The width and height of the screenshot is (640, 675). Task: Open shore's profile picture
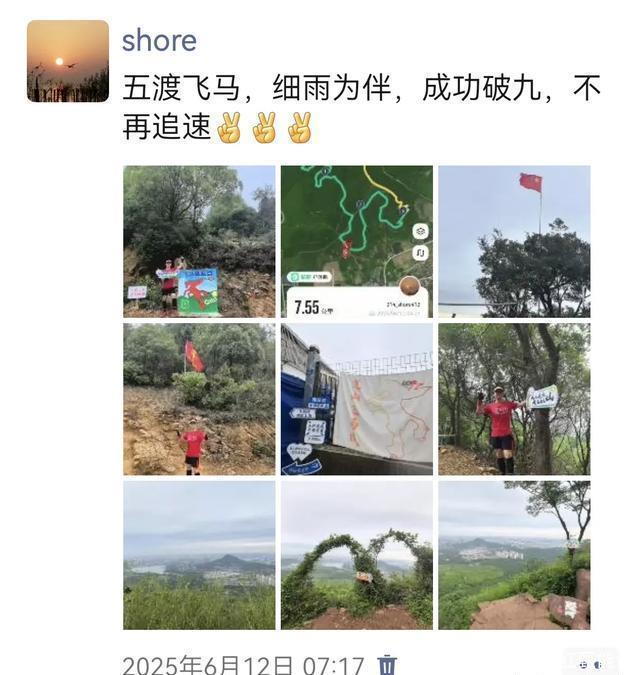[x=67, y=61]
